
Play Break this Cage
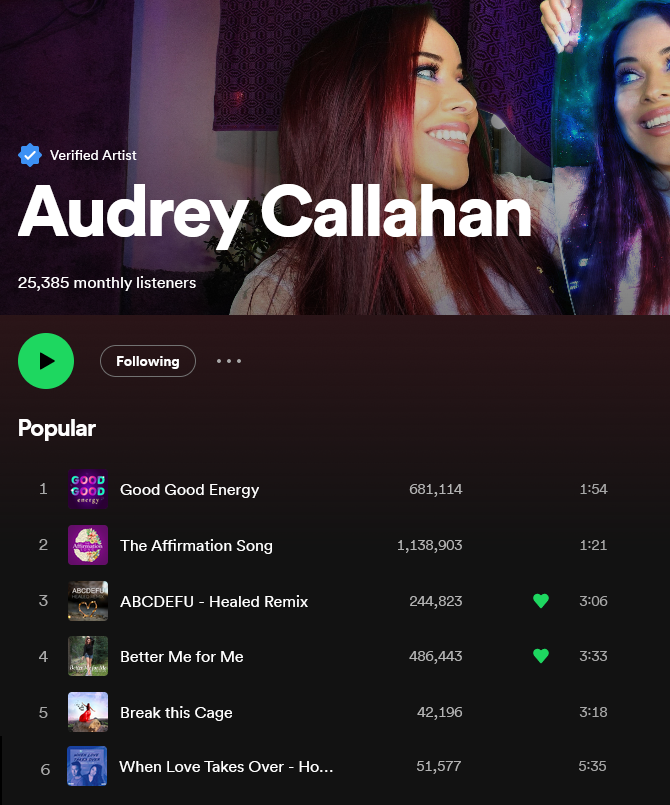[x=176, y=712]
